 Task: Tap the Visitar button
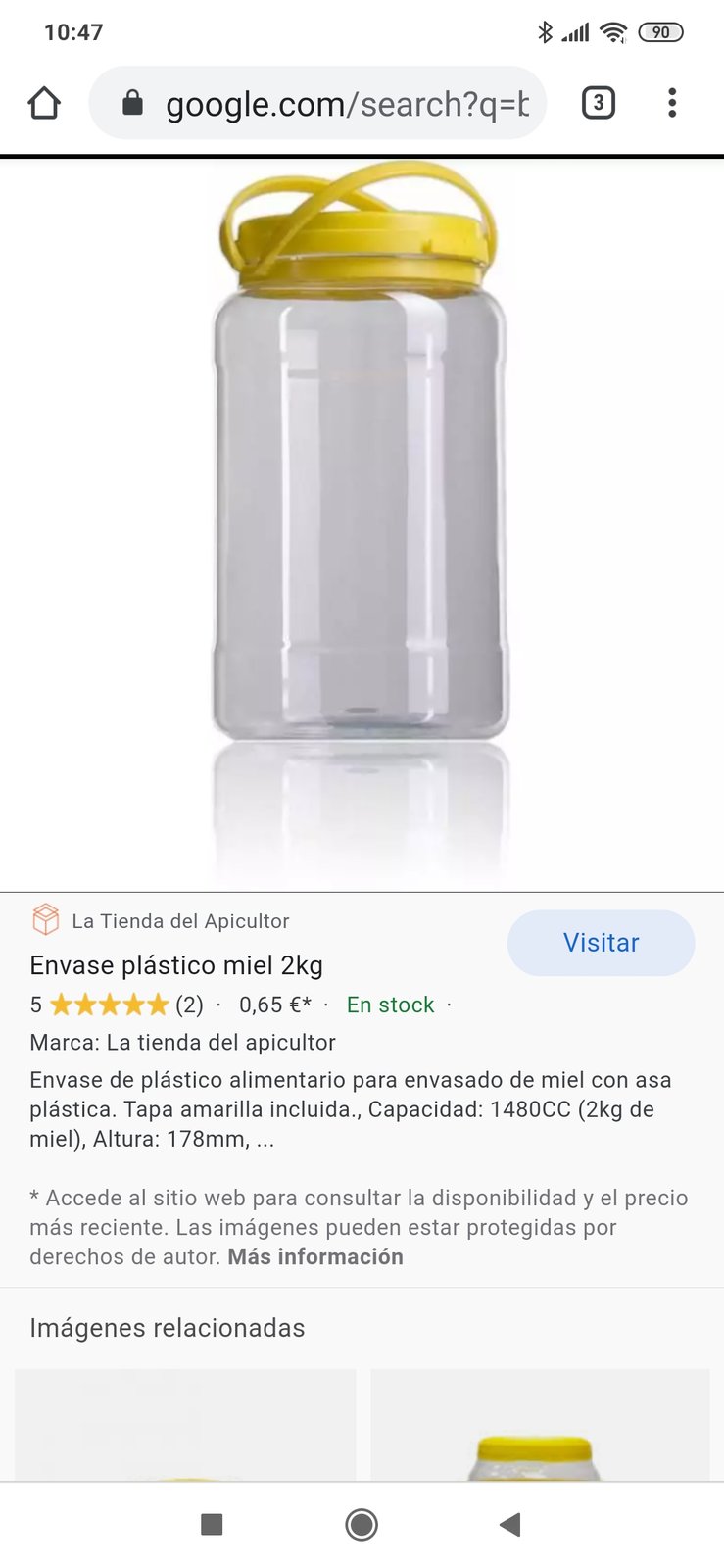[601, 943]
